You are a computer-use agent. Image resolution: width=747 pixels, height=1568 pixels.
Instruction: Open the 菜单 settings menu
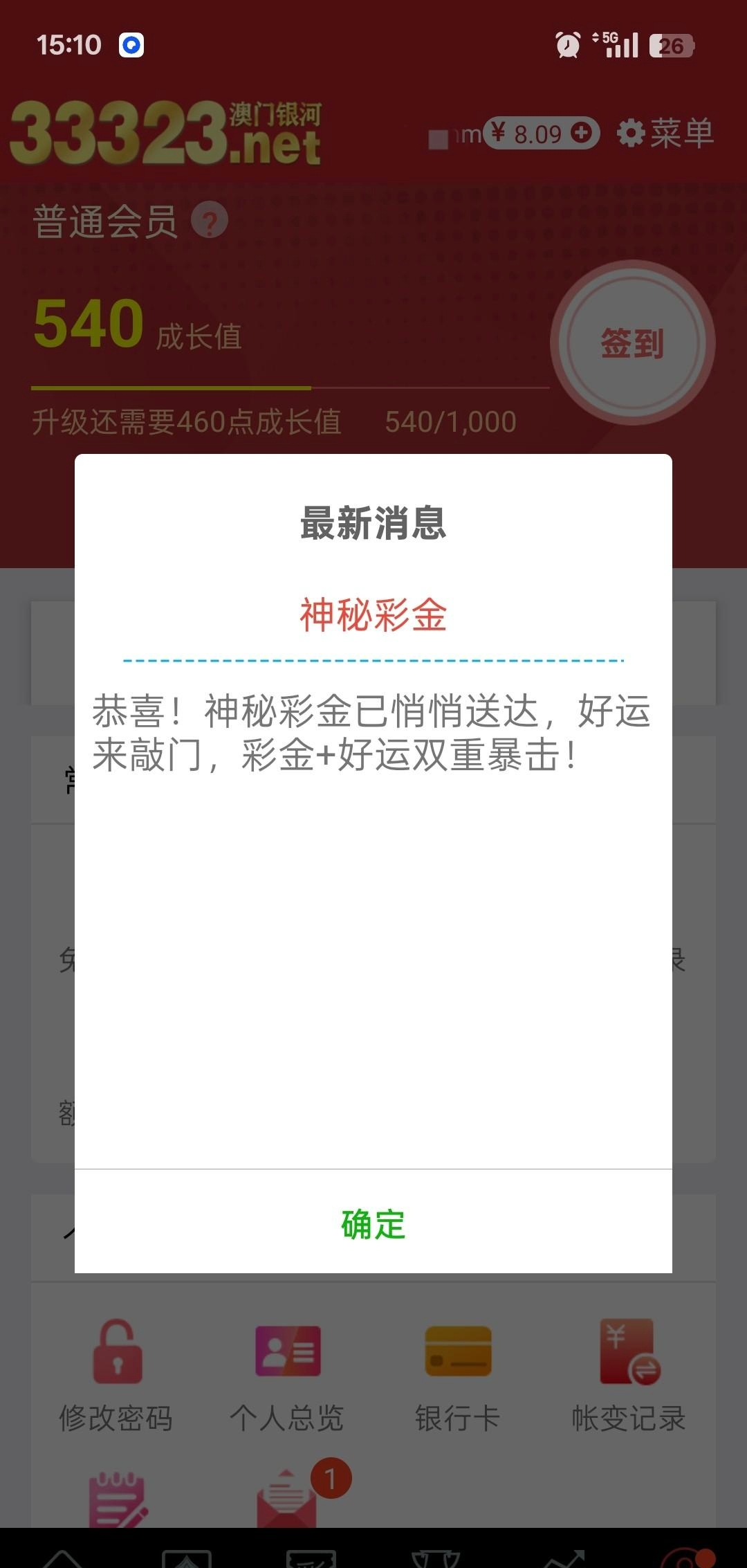pos(665,133)
